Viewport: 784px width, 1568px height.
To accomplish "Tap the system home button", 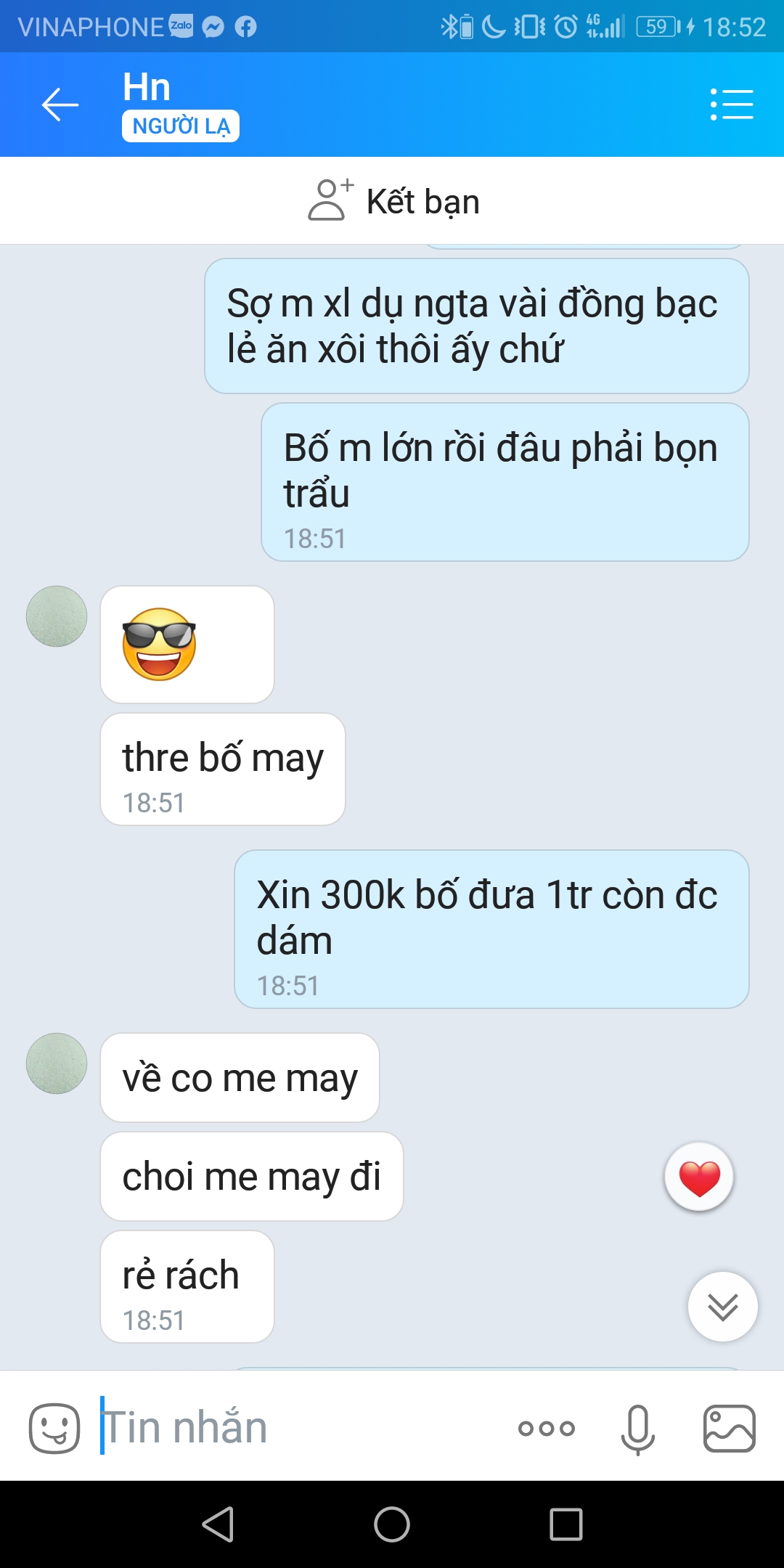I will (x=392, y=1524).
